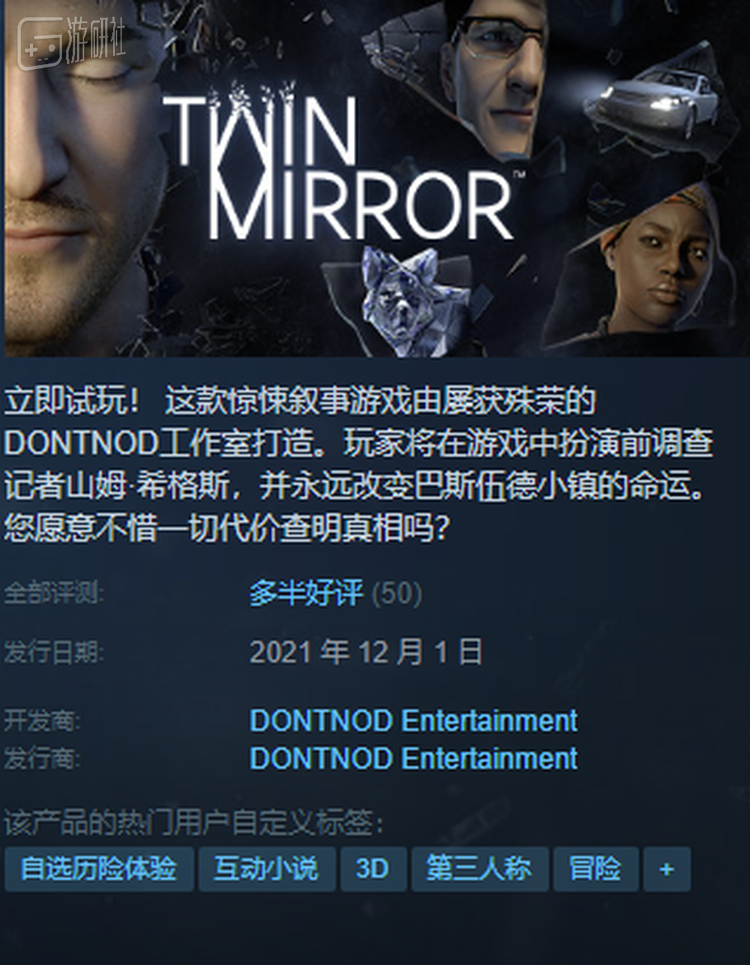Tap the plus button to add tags
750x965 pixels.
666,869
